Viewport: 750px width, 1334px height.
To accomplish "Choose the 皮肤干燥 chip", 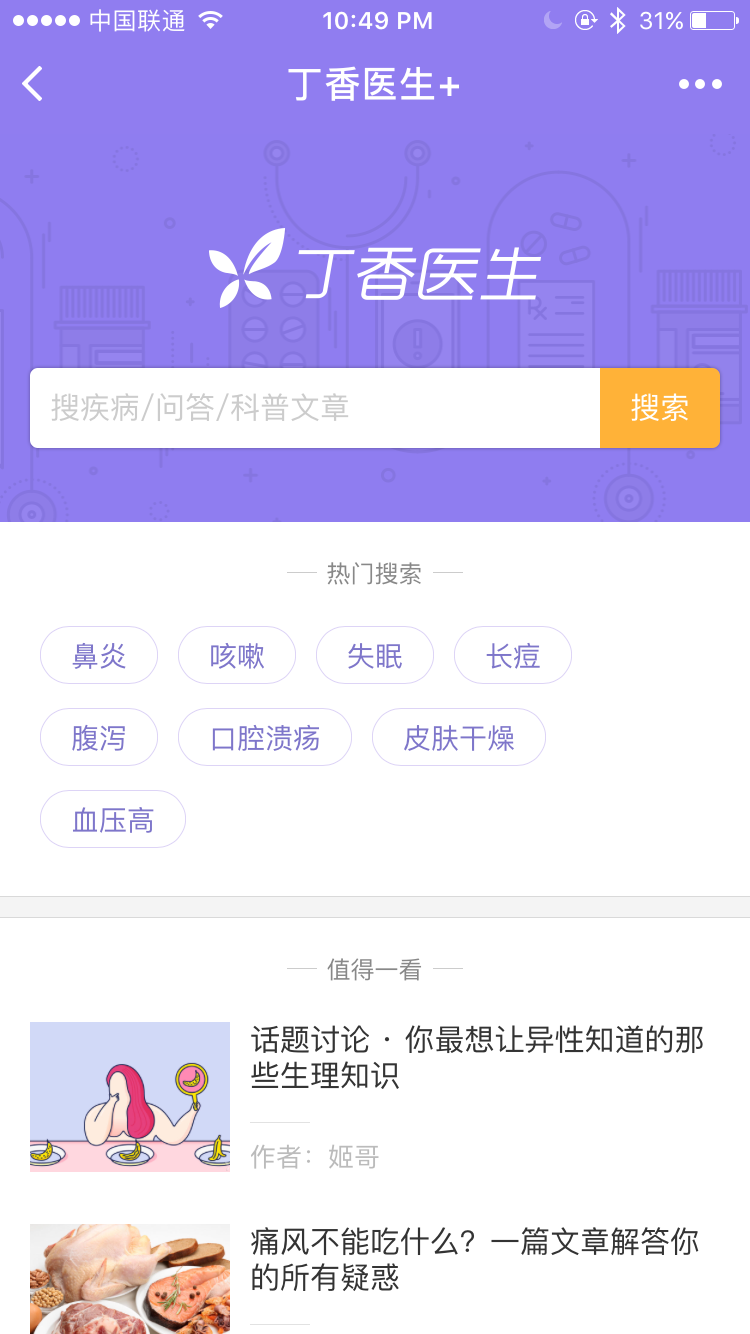I will click(459, 738).
